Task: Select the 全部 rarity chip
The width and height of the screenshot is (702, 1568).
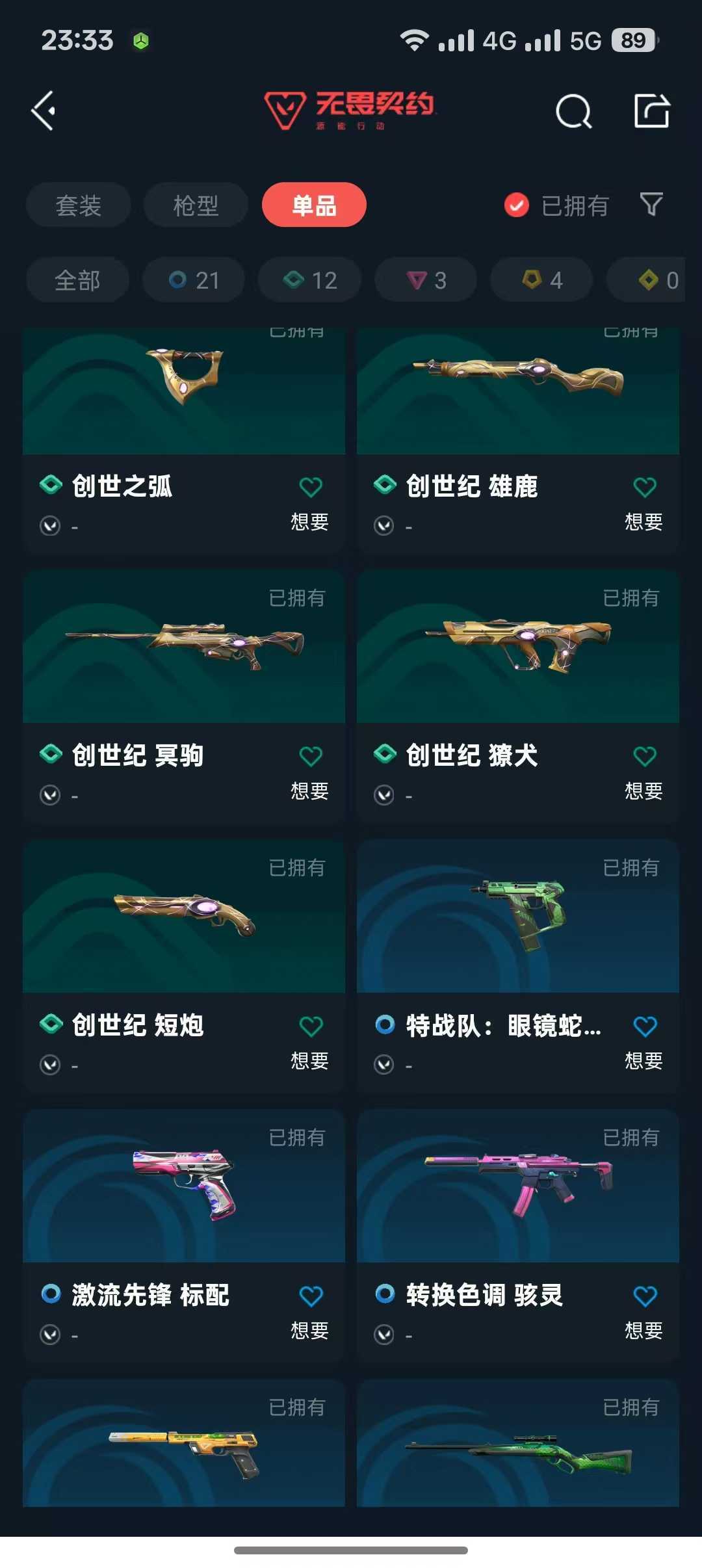Action: (77, 280)
